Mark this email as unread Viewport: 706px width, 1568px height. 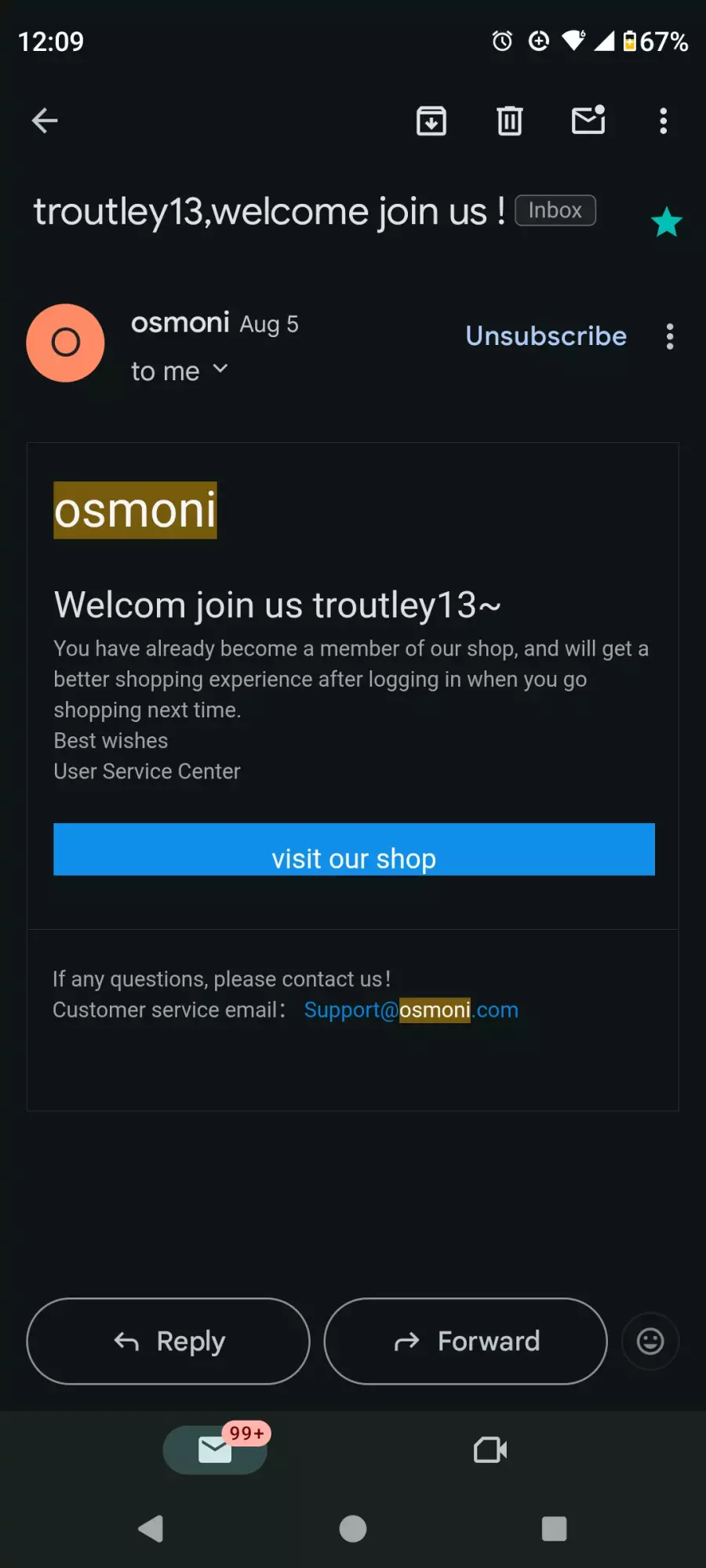[x=588, y=121]
